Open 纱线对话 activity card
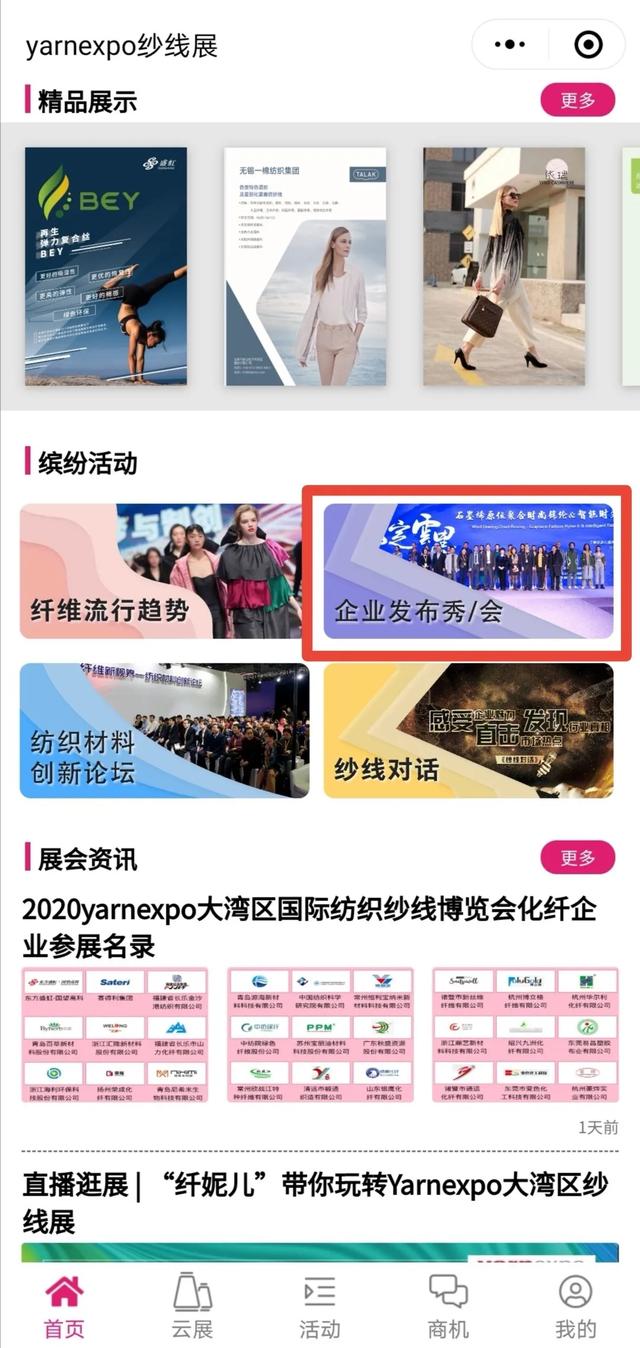Viewport: 640px width, 1348px height. coord(468,730)
